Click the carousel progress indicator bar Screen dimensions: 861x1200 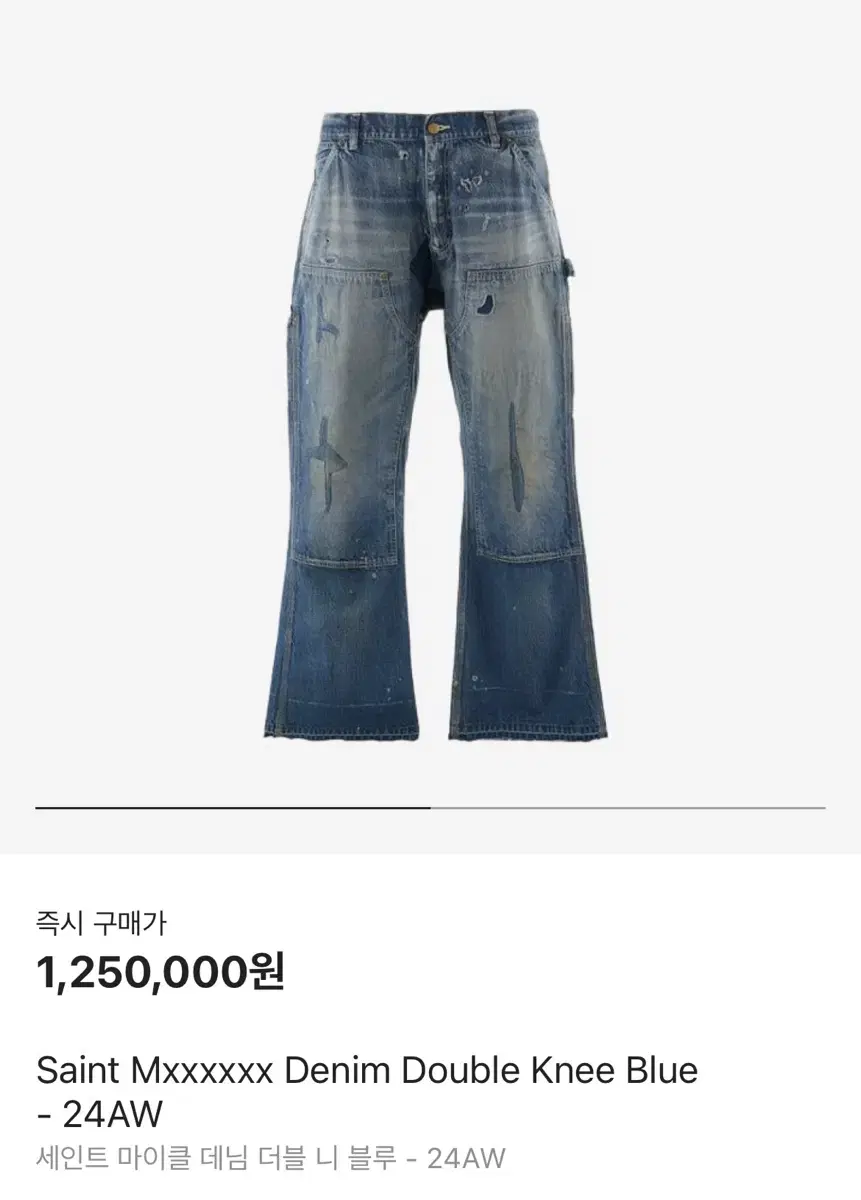pos(430,803)
